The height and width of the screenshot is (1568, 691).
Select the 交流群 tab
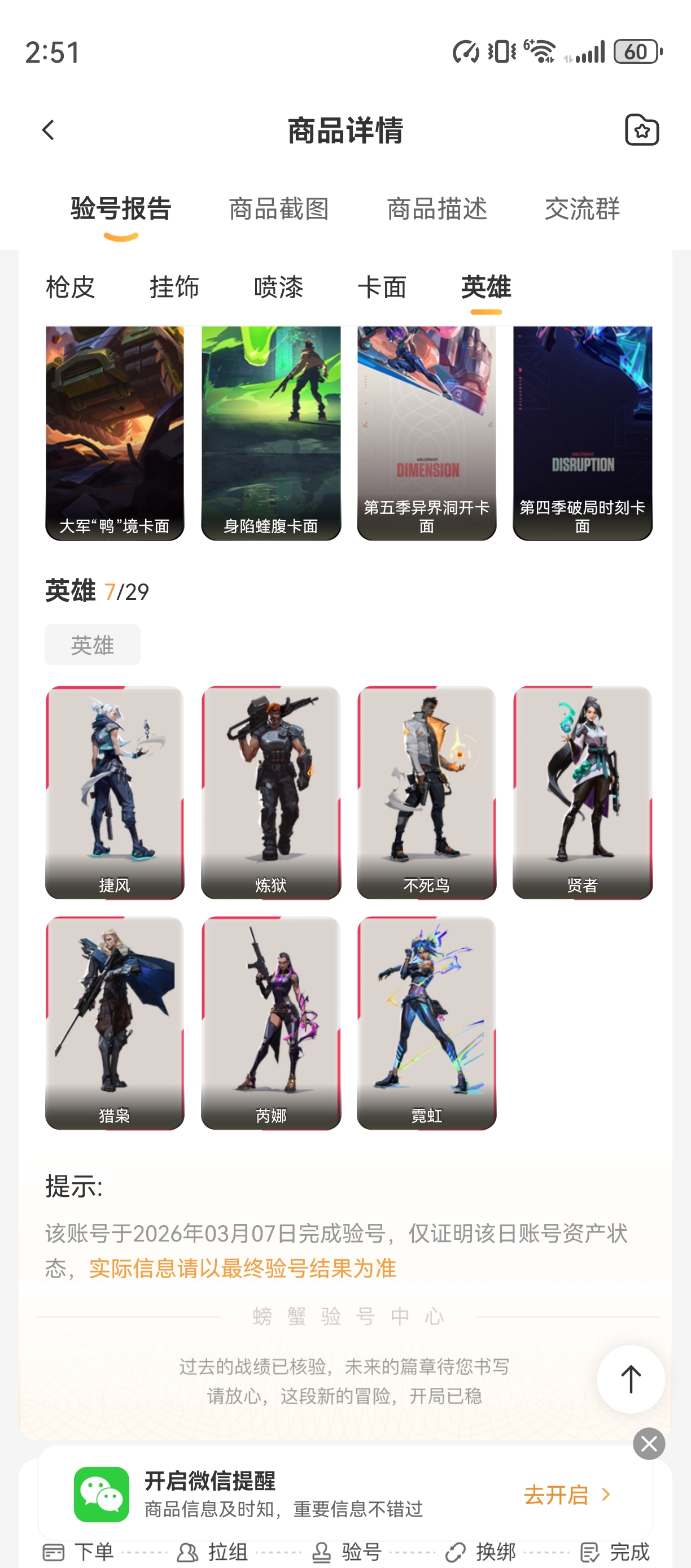click(x=581, y=209)
